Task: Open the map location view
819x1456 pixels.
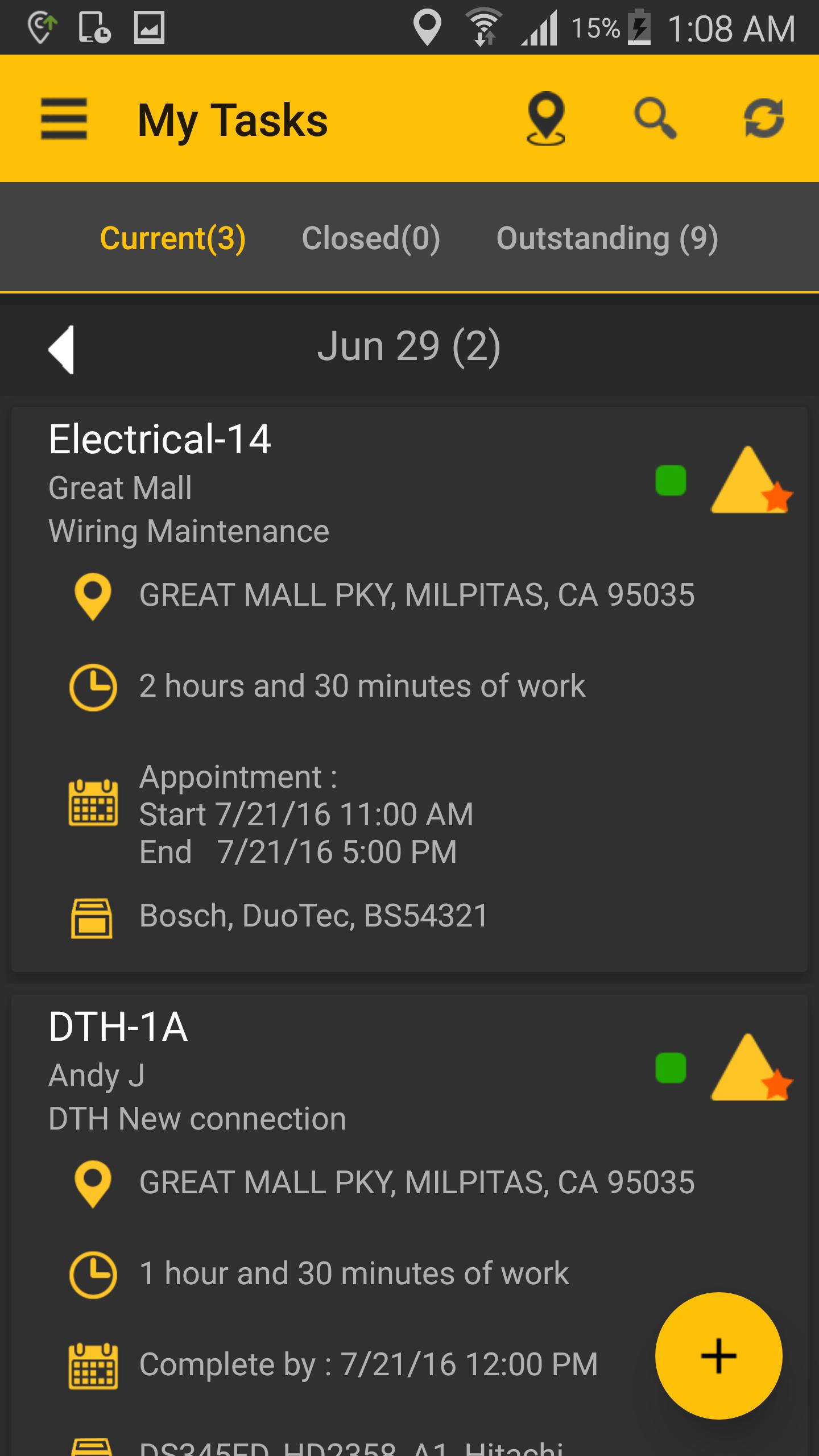Action: [545, 119]
